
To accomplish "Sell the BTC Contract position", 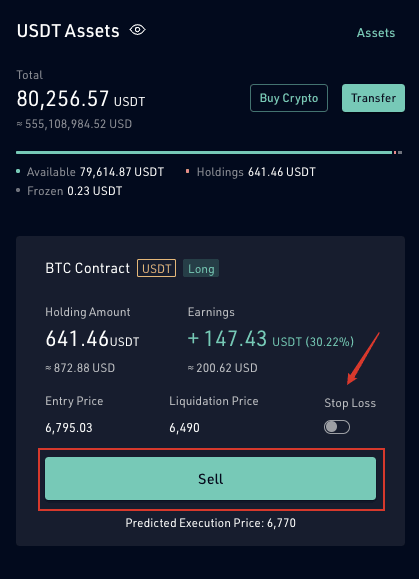I will [x=210, y=479].
